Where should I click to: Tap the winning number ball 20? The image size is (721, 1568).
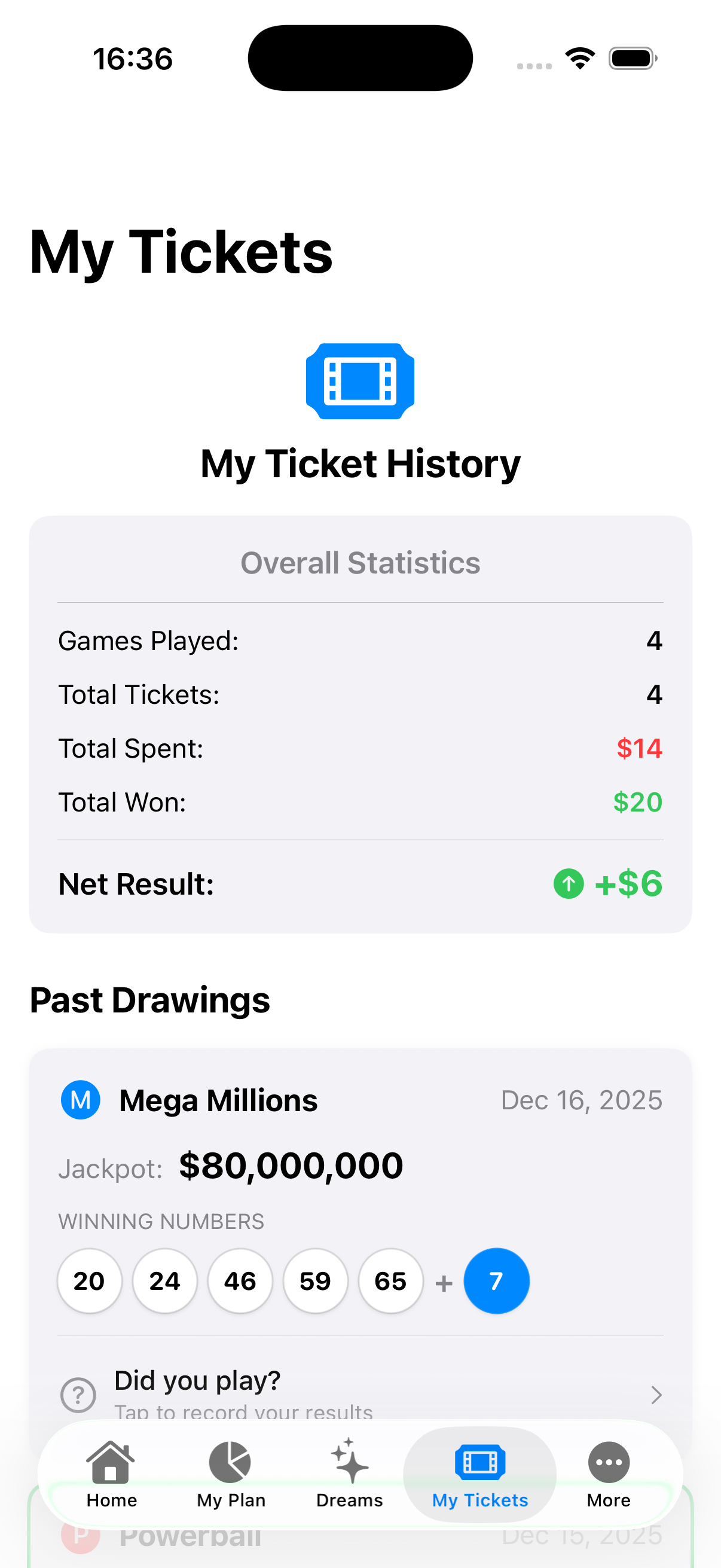[89, 1281]
